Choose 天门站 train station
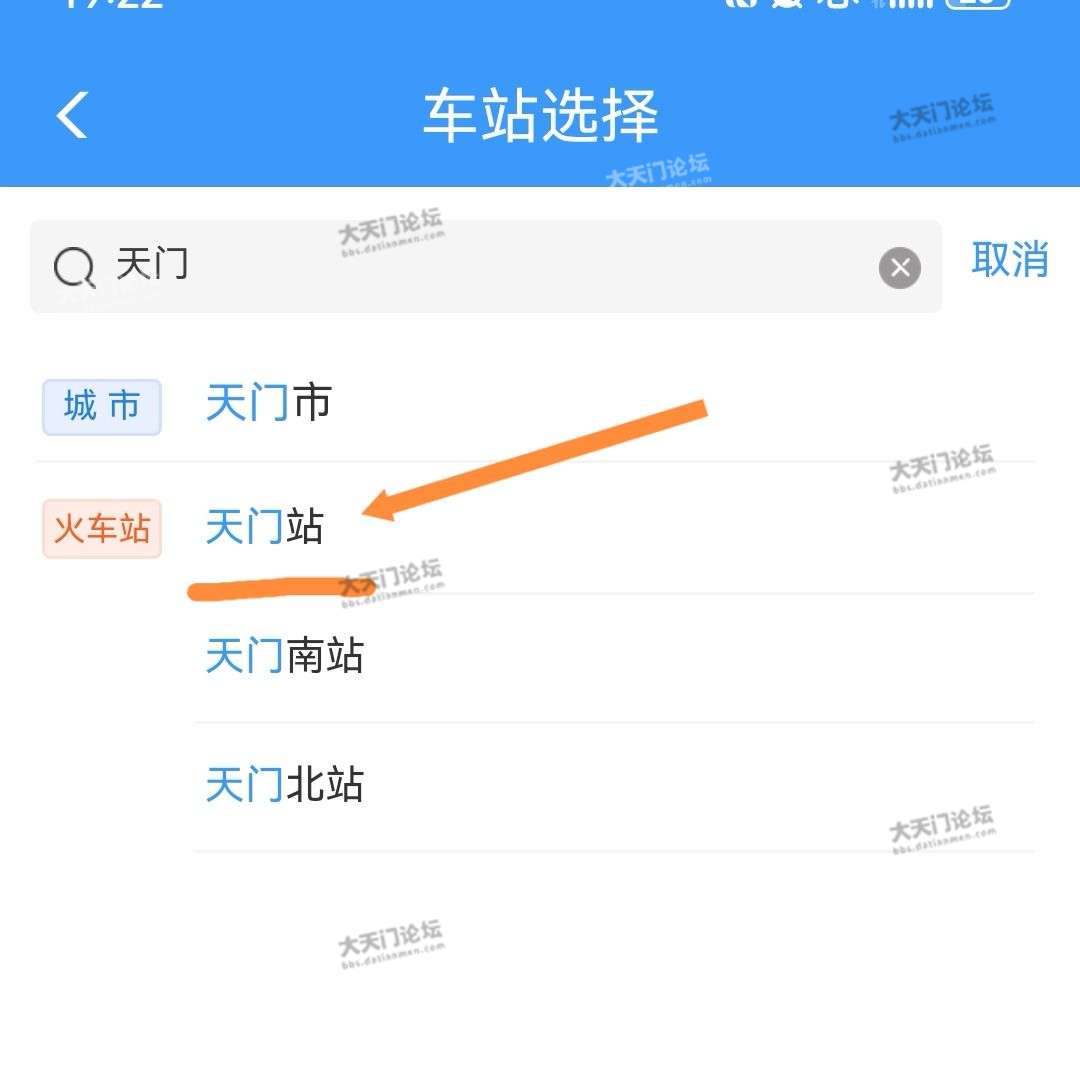The height and width of the screenshot is (1083, 1080). (265, 526)
